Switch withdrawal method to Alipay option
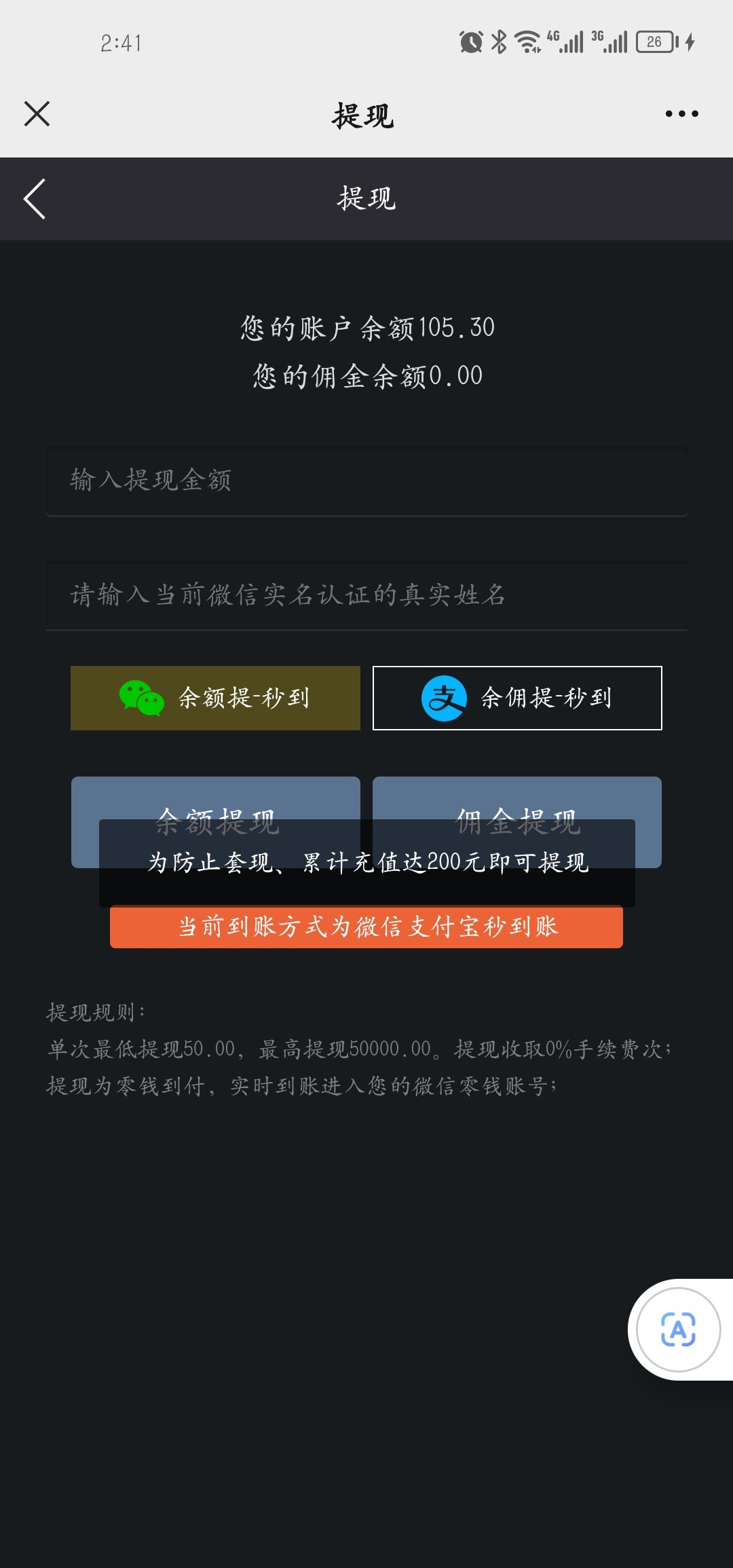 (x=516, y=698)
